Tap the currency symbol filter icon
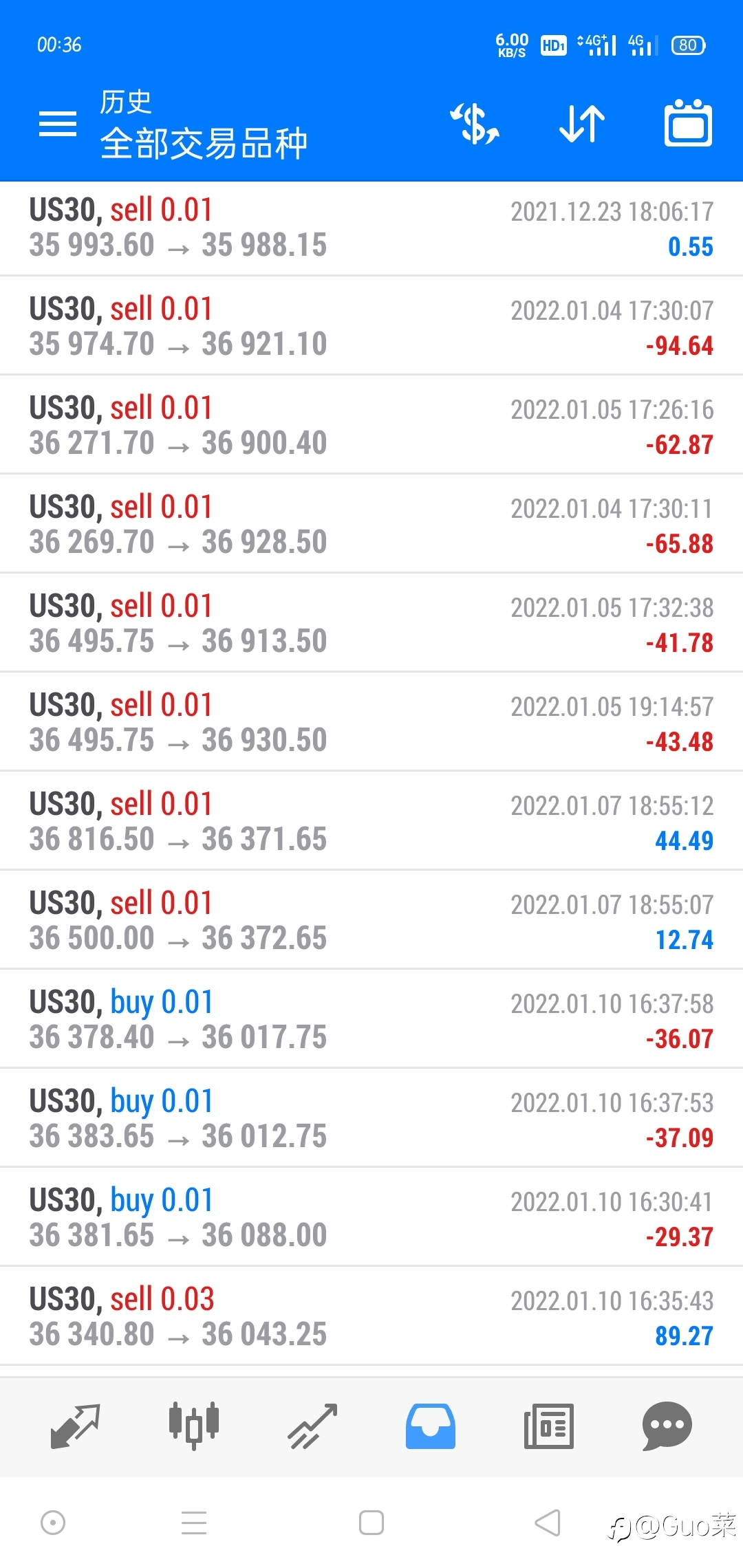The width and height of the screenshot is (743, 1568). pos(475,124)
